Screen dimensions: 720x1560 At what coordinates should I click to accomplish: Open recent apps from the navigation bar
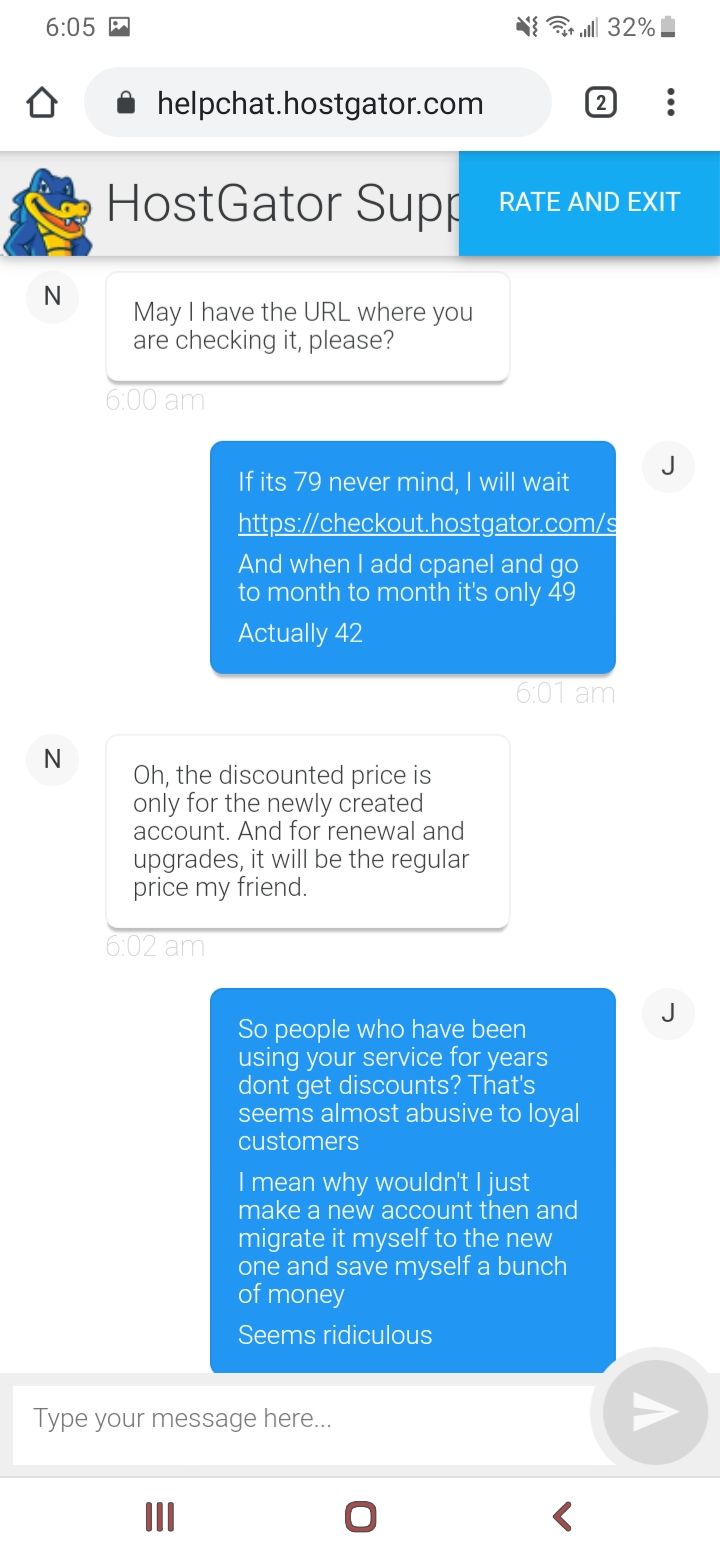(x=160, y=1516)
